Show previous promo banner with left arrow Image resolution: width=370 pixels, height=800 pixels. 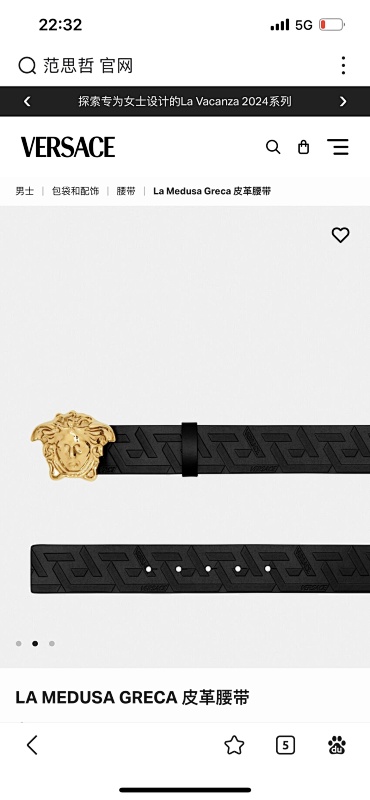tap(27, 102)
